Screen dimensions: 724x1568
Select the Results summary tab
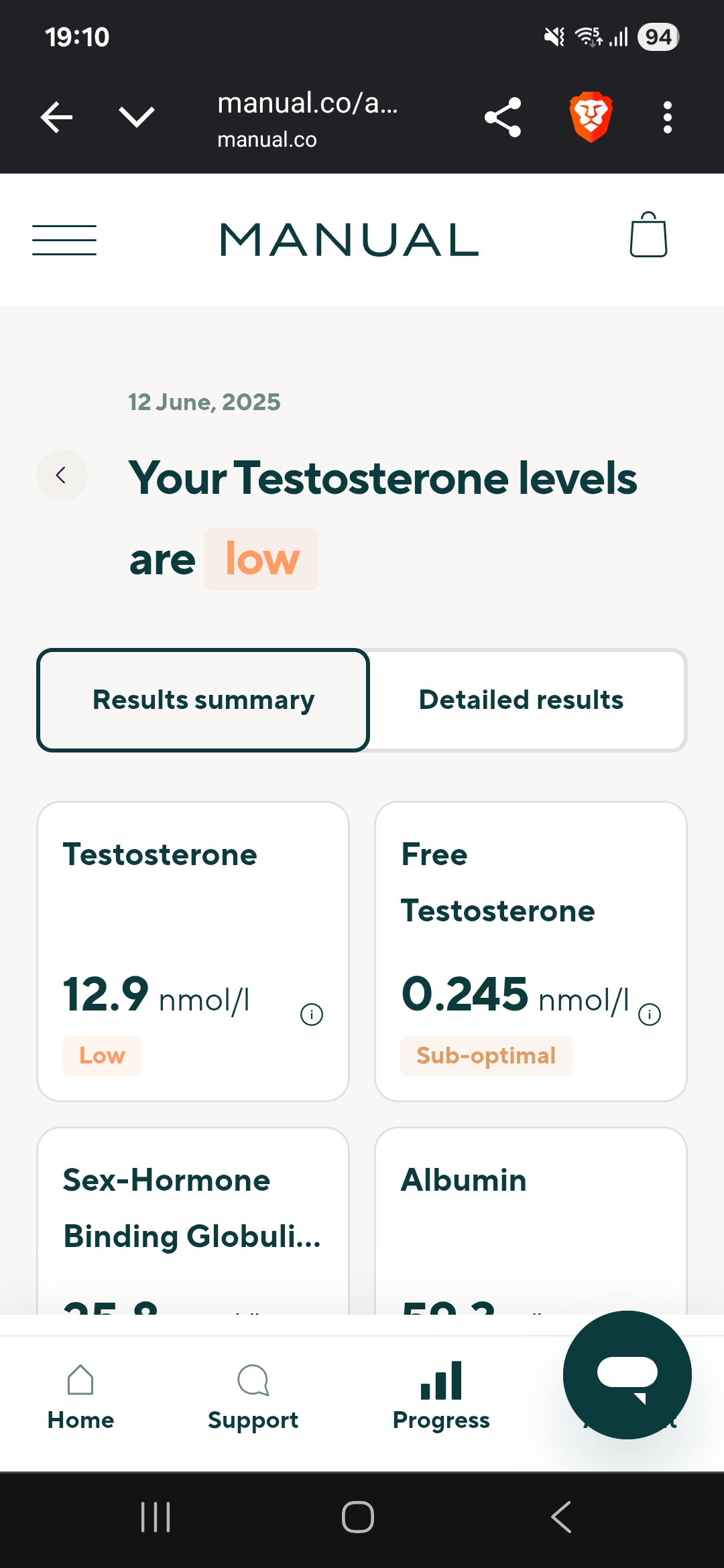pos(203,700)
